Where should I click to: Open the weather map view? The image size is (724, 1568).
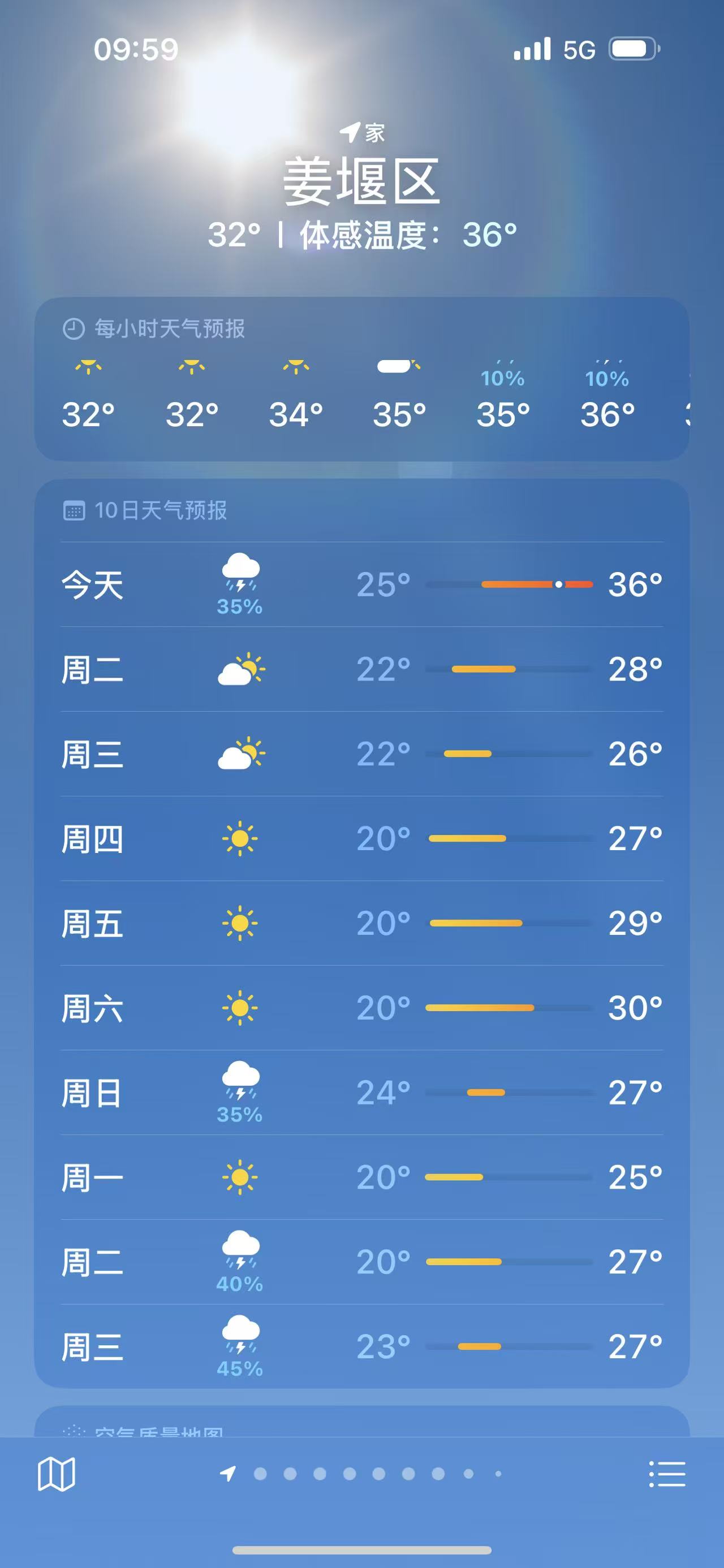(56, 1474)
